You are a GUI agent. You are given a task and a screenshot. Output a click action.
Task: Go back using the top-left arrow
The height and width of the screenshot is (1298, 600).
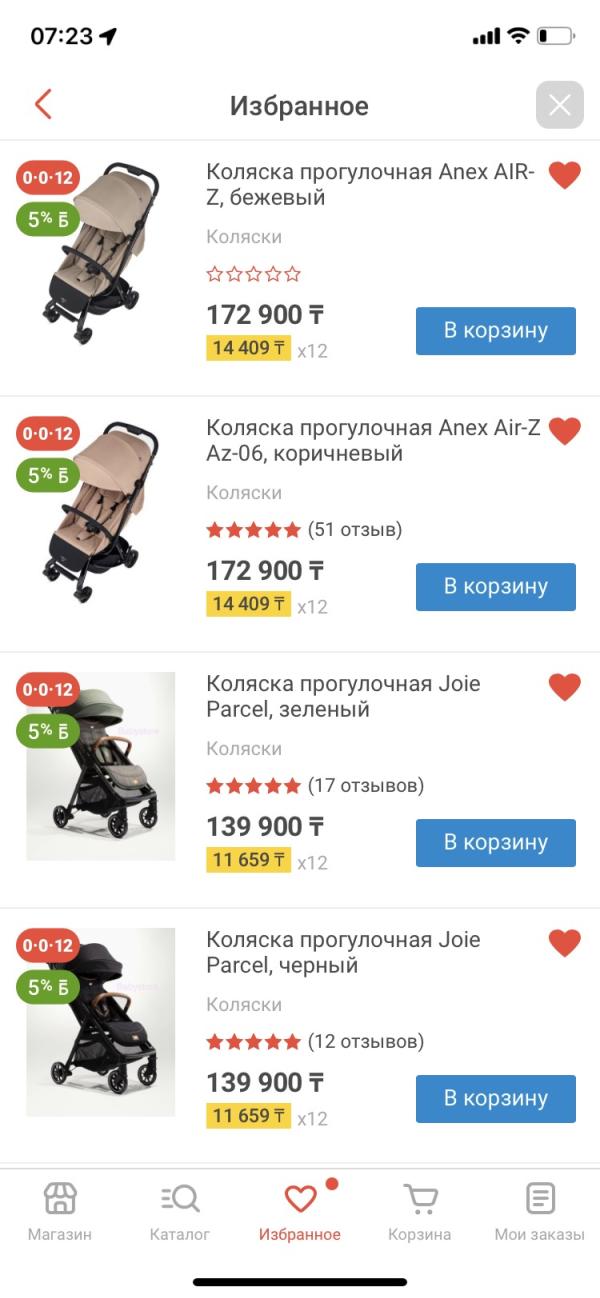43,104
